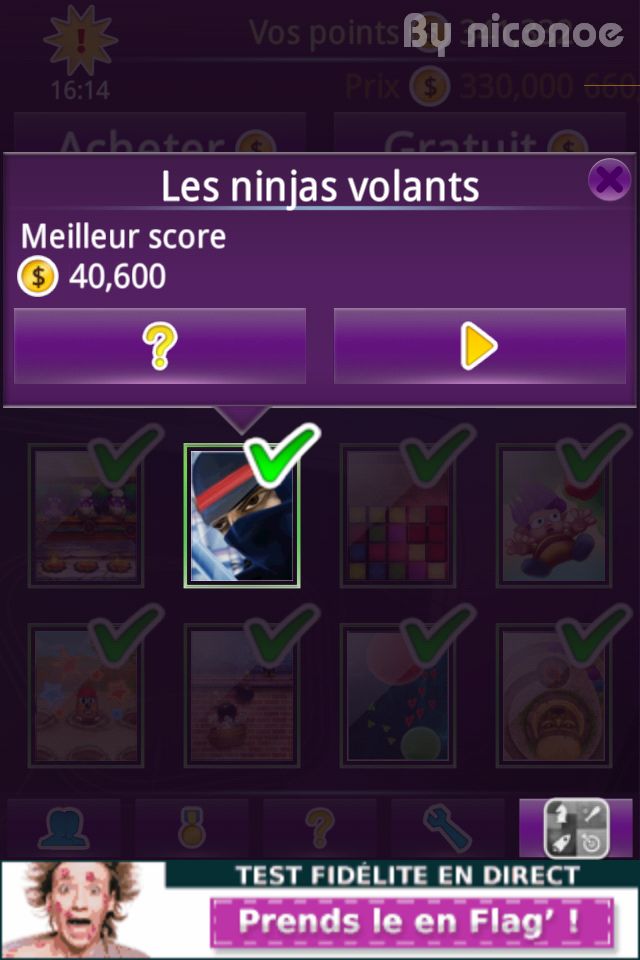Viewport: 640px width, 960px height.
Task: Select the colored blocks mini-game tile
Action: (x=398, y=516)
